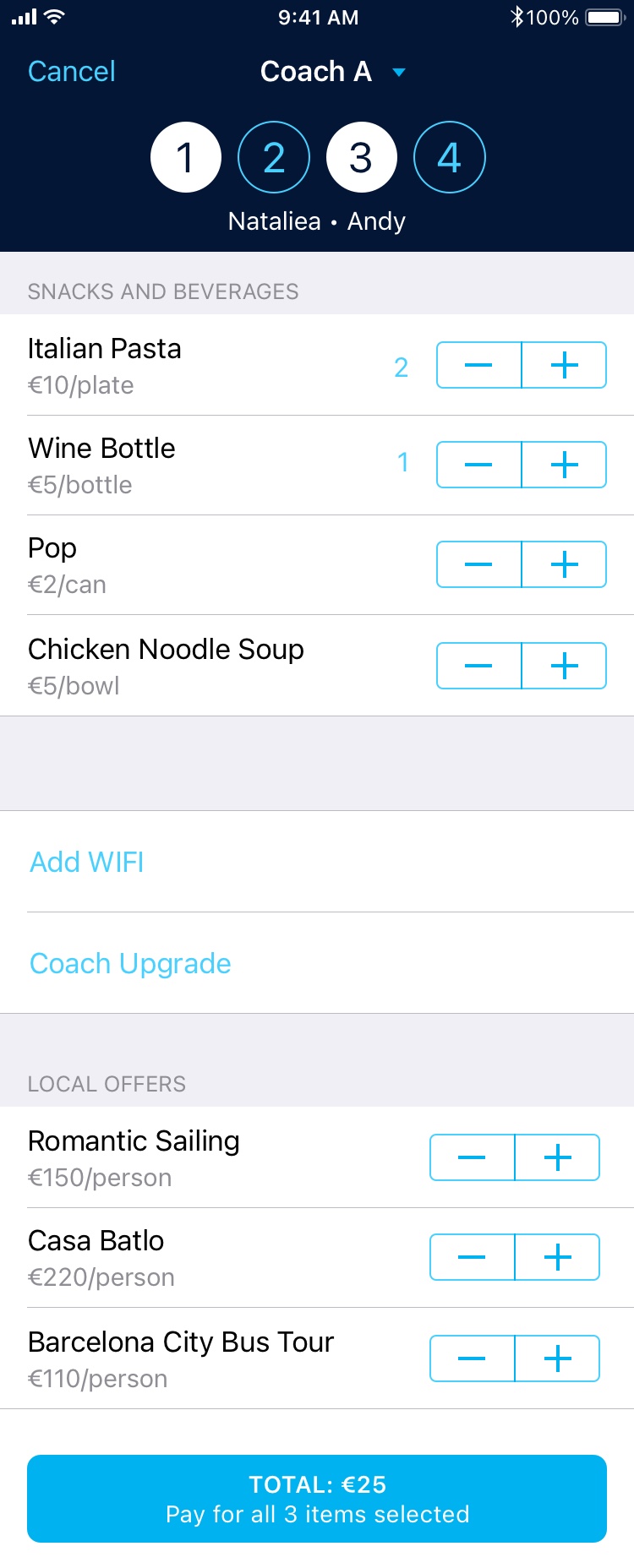The image size is (634, 1568).
Task: Increase Casa Batlo ticket count
Action: tap(557, 1257)
